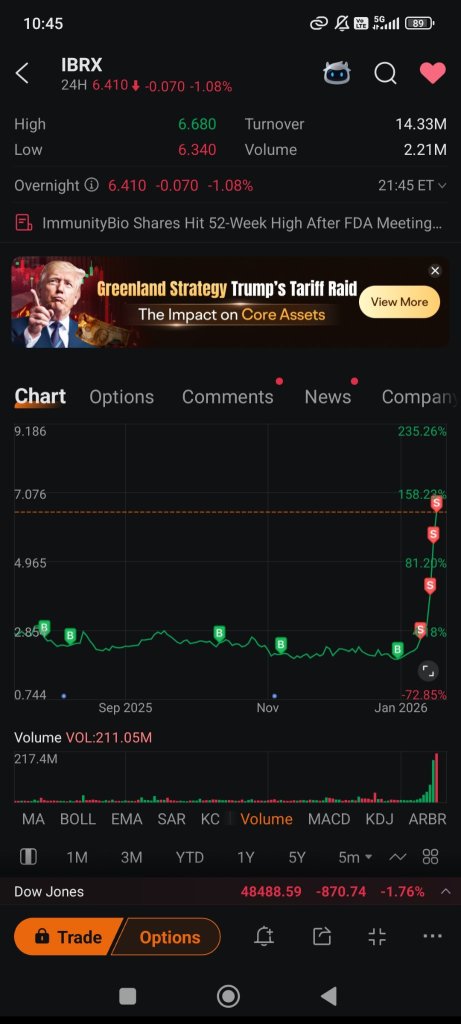Viewport: 461px width, 1024px height.
Task: Switch to the Options tab
Action: [121, 397]
